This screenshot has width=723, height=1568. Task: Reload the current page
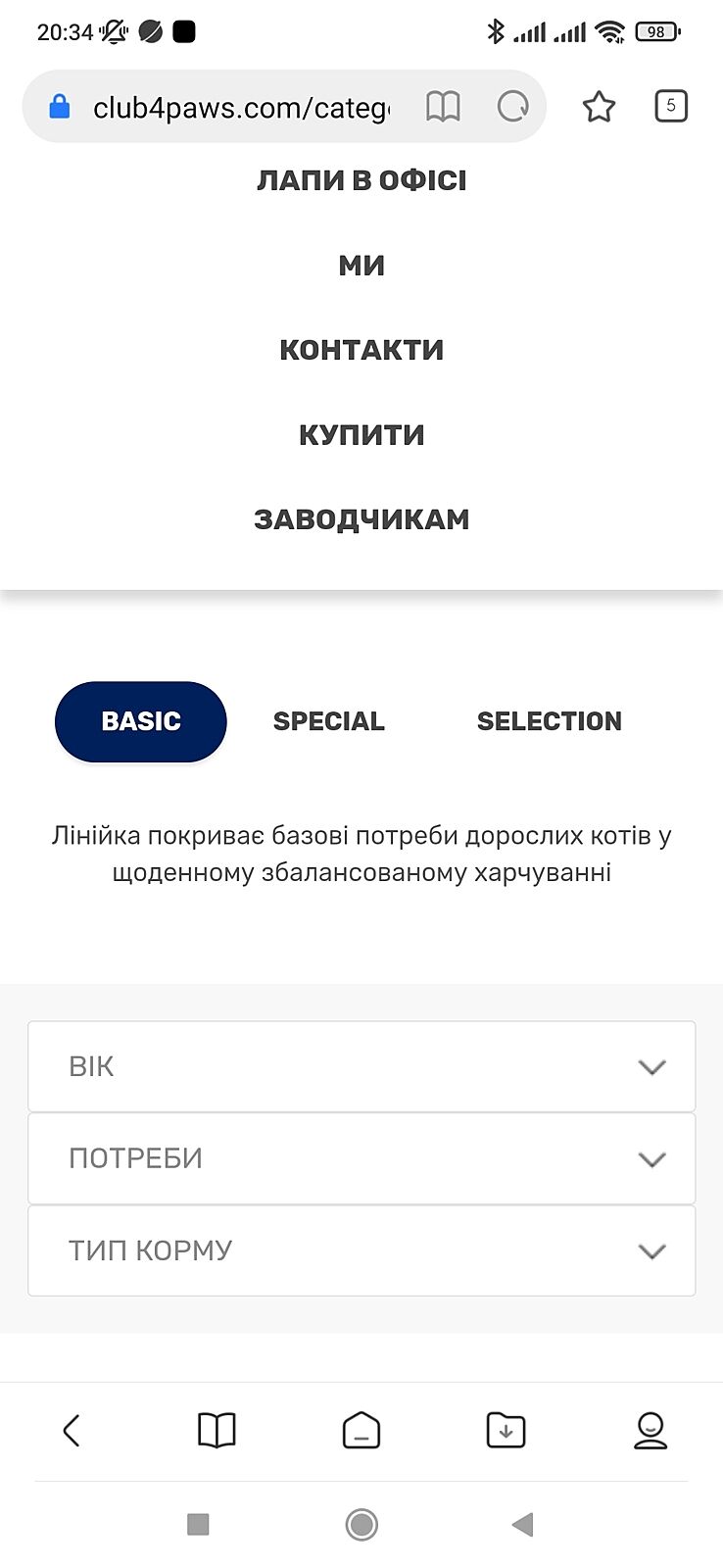[512, 106]
